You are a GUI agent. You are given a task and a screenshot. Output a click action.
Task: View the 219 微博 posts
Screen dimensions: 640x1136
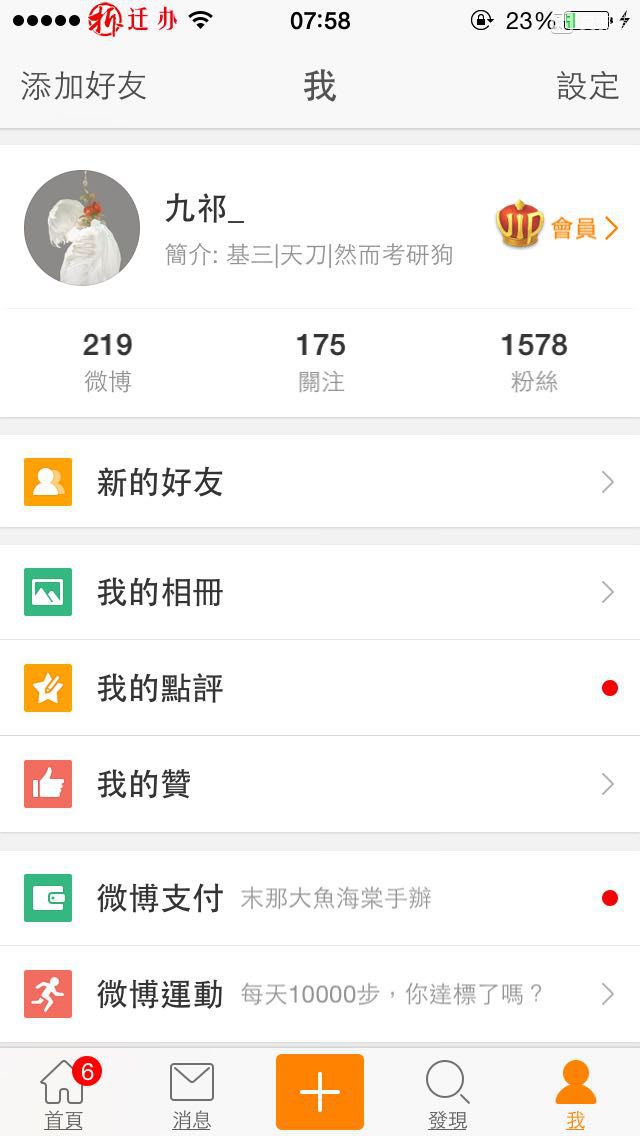pos(107,362)
